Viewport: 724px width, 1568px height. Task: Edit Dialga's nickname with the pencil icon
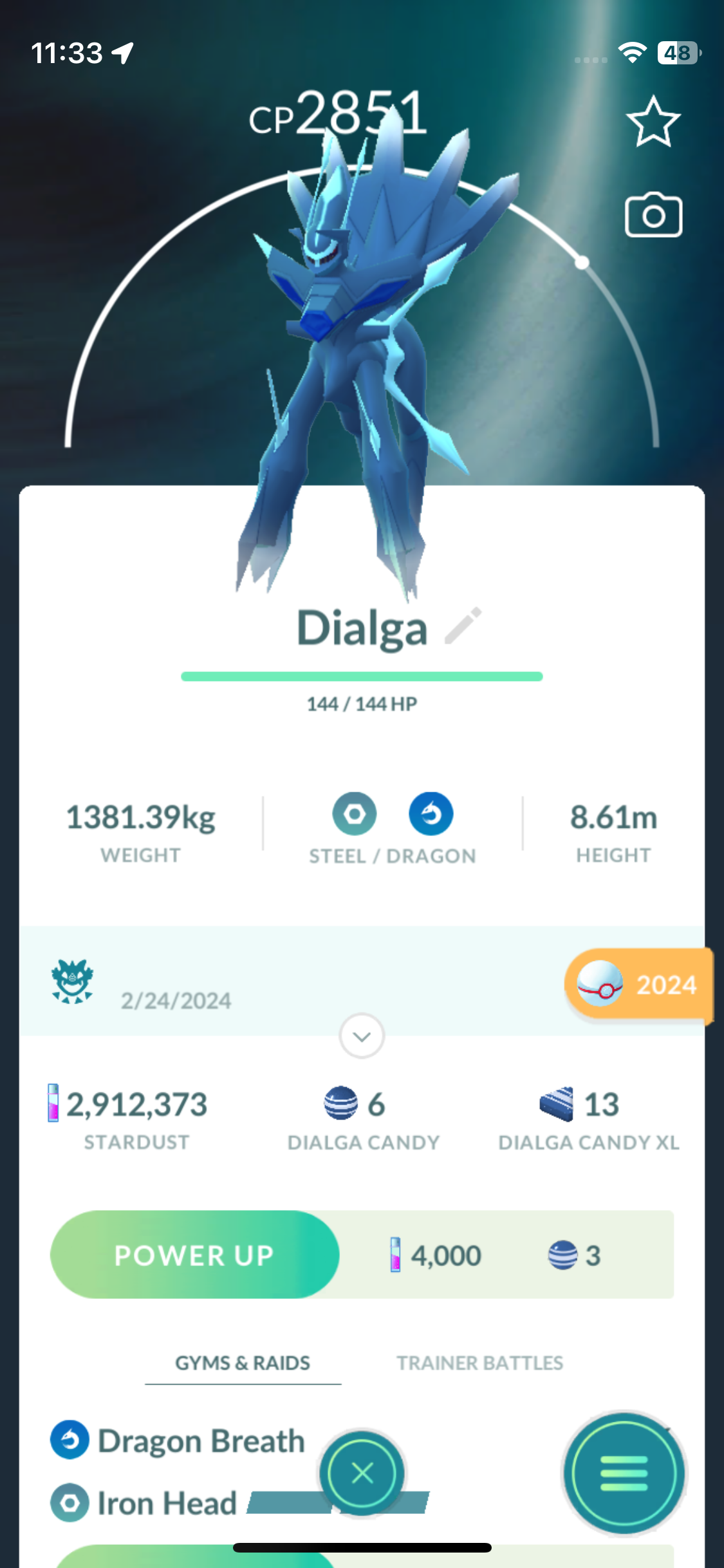coord(463,625)
